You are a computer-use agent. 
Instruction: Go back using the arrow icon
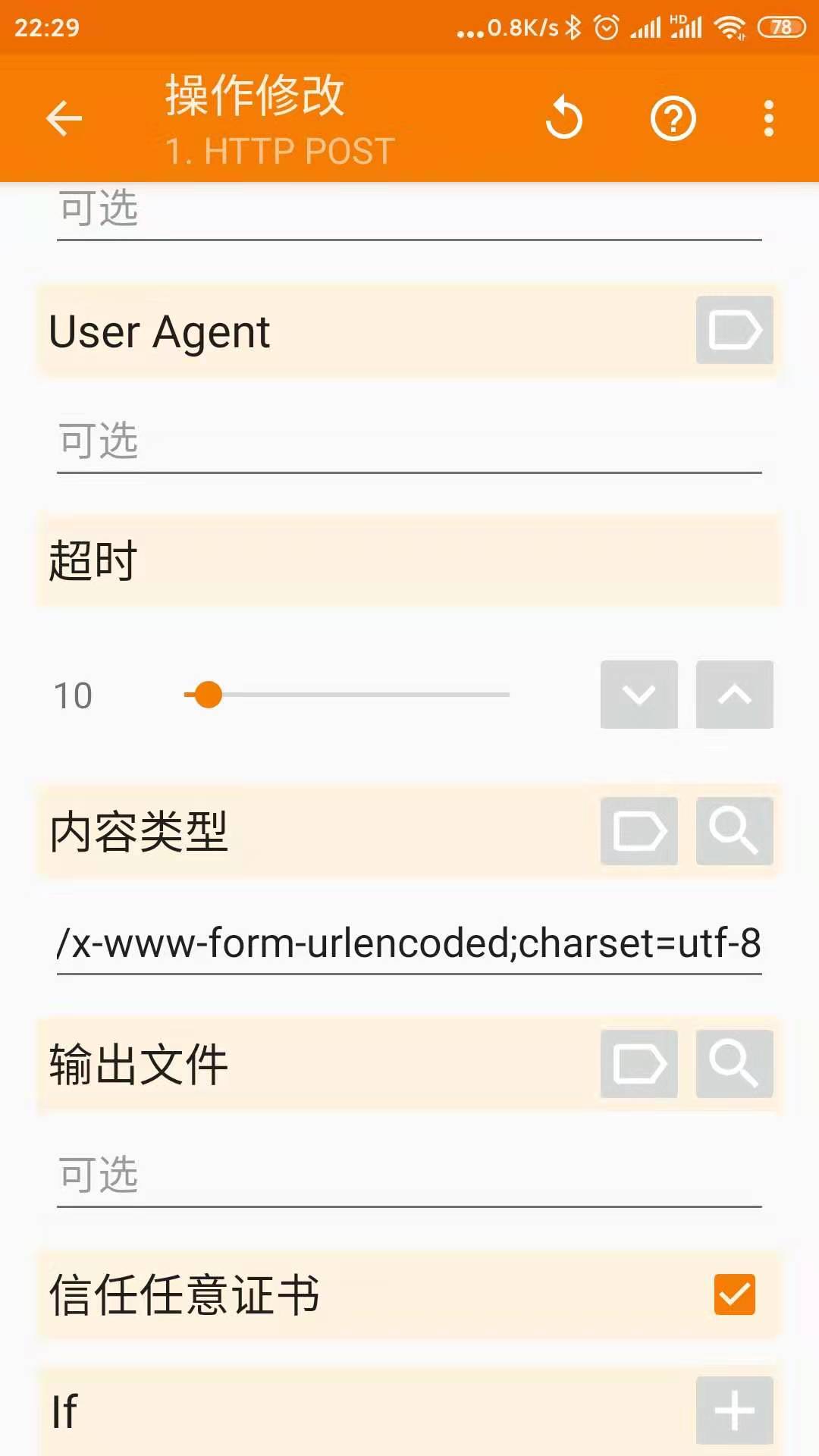click(64, 119)
